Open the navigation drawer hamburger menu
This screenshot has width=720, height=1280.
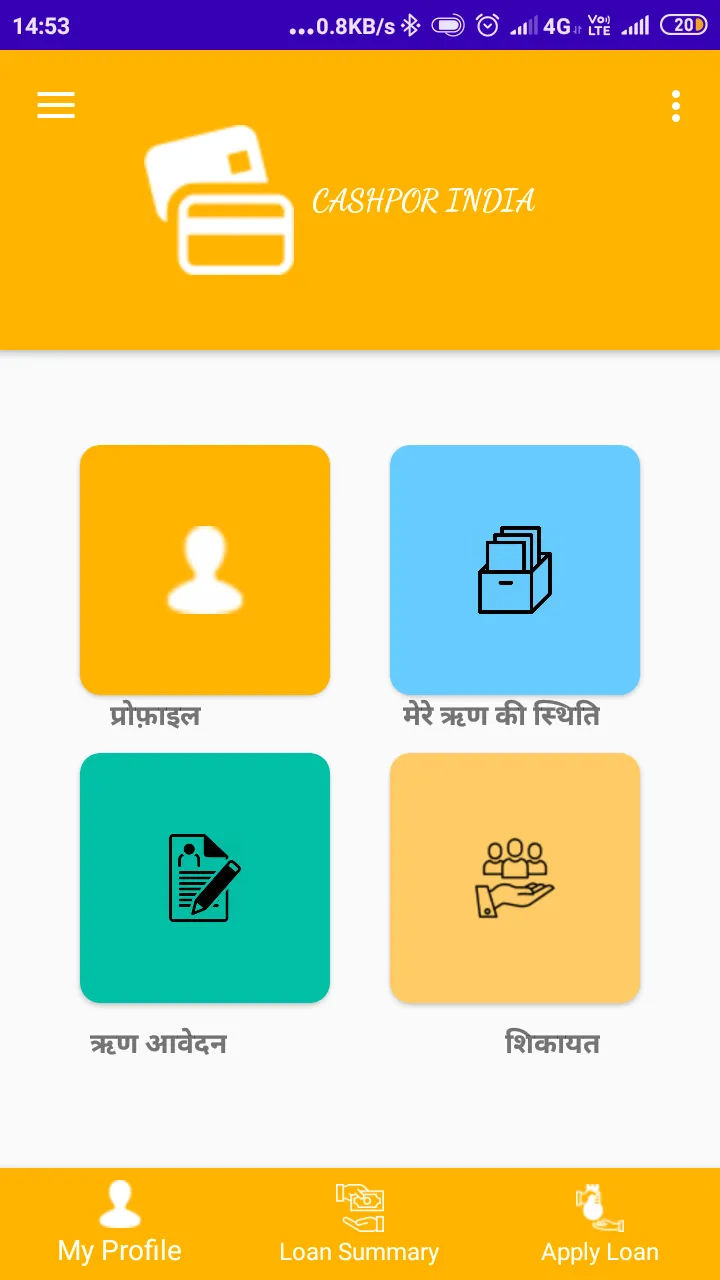point(56,105)
